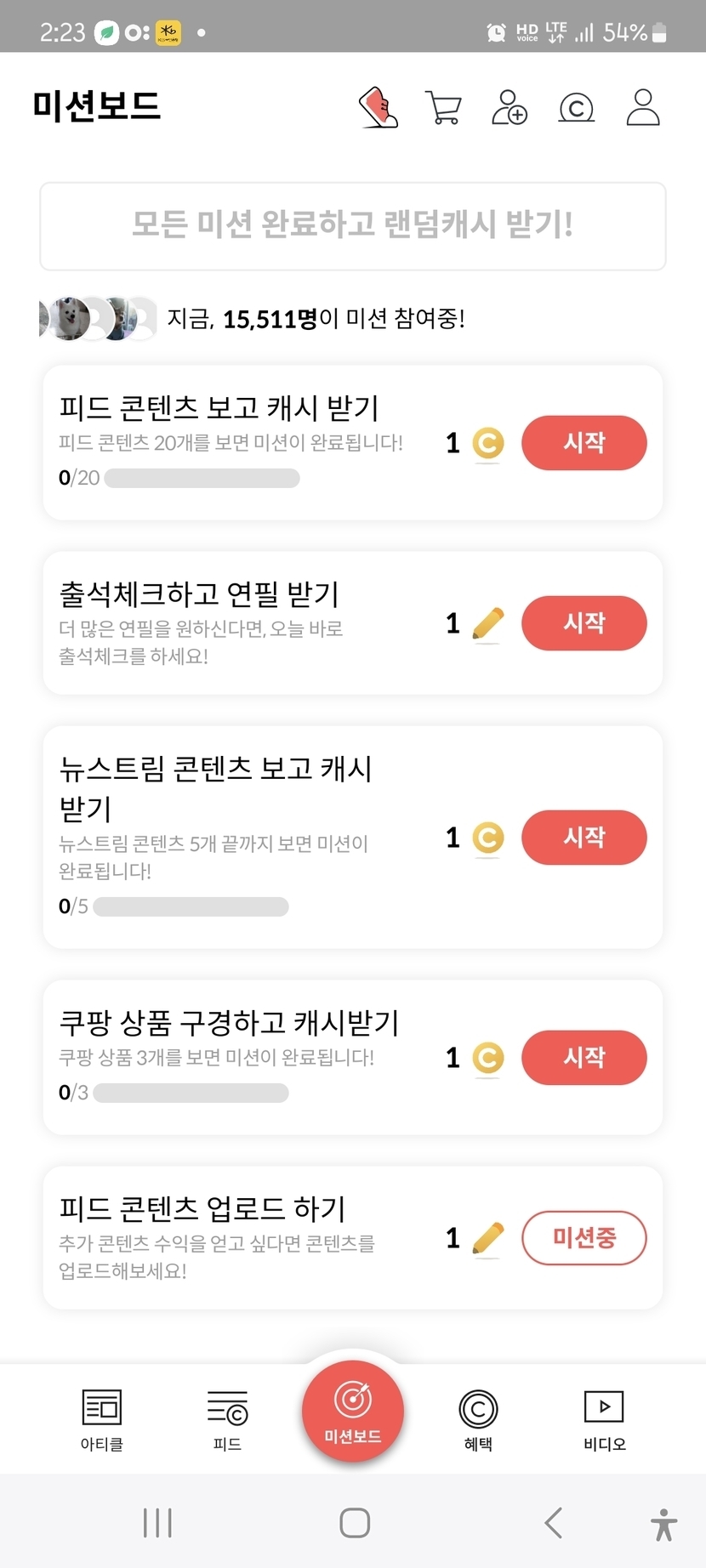Viewport: 706px width, 1568px height.
Task: Open my profile page
Action: (x=643, y=108)
